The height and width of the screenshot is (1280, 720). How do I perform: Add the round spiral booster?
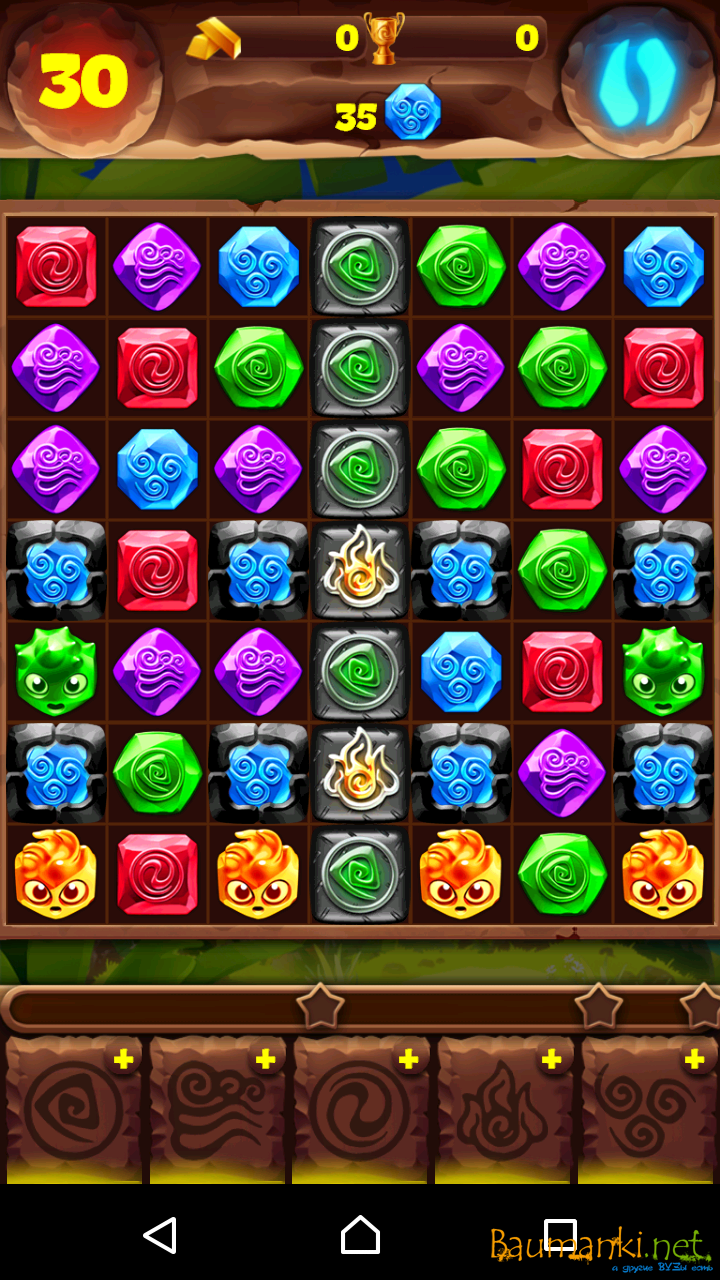pyautogui.click(x=408, y=1060)
